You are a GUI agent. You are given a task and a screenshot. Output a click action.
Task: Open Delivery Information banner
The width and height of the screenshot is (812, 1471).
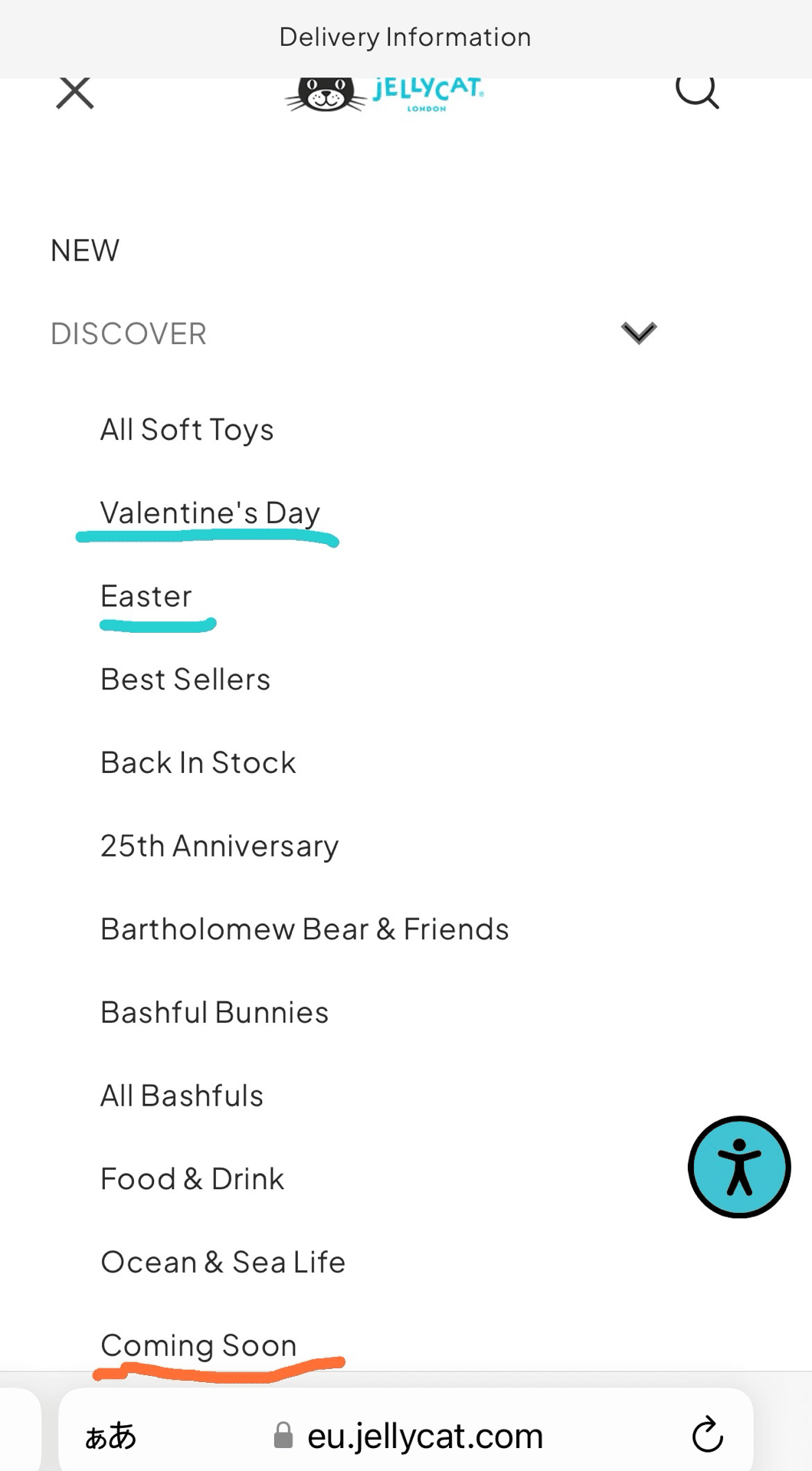(x=405, y=38)
